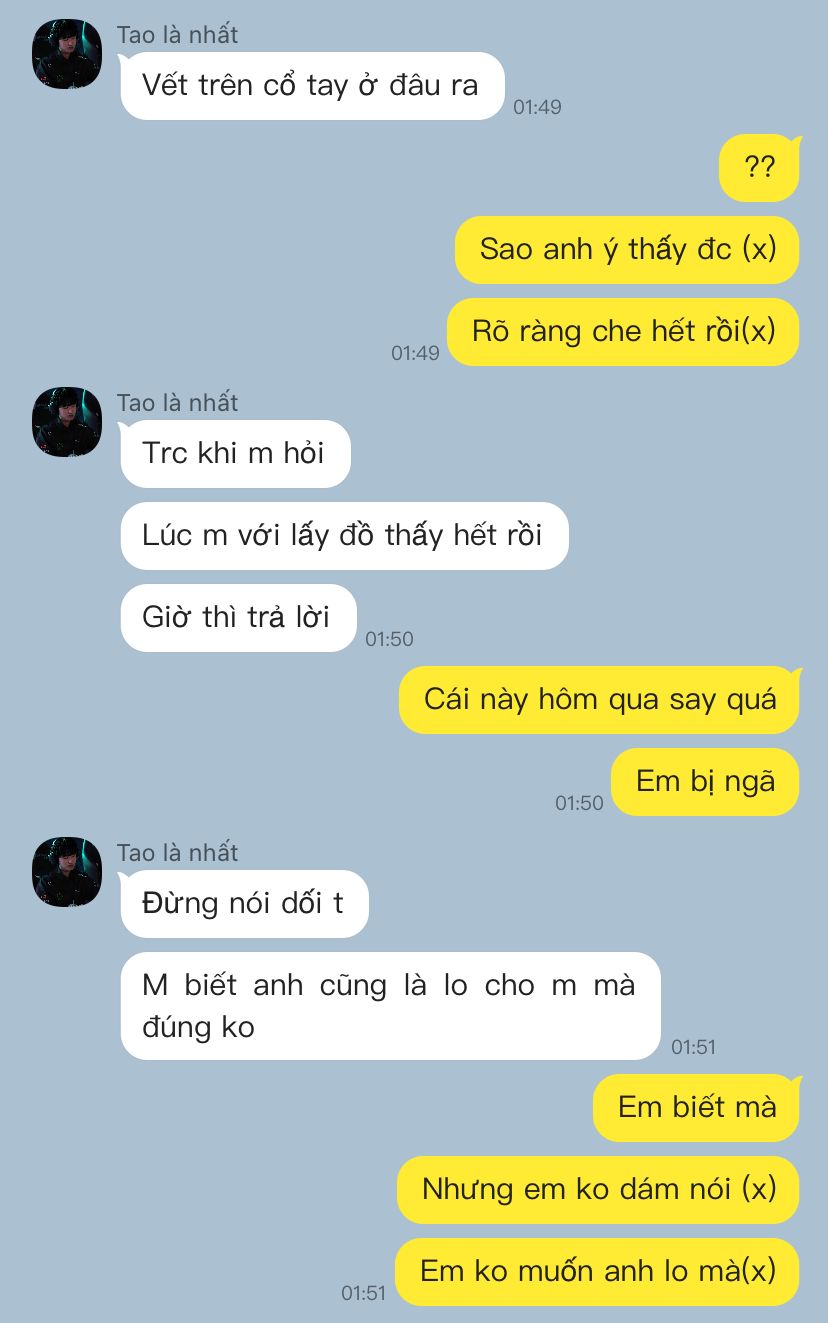828x1323 pixels.
Task: Open sender's avatar beside "Trc khi m hỏi" message
Action: (x=67, y=422)
